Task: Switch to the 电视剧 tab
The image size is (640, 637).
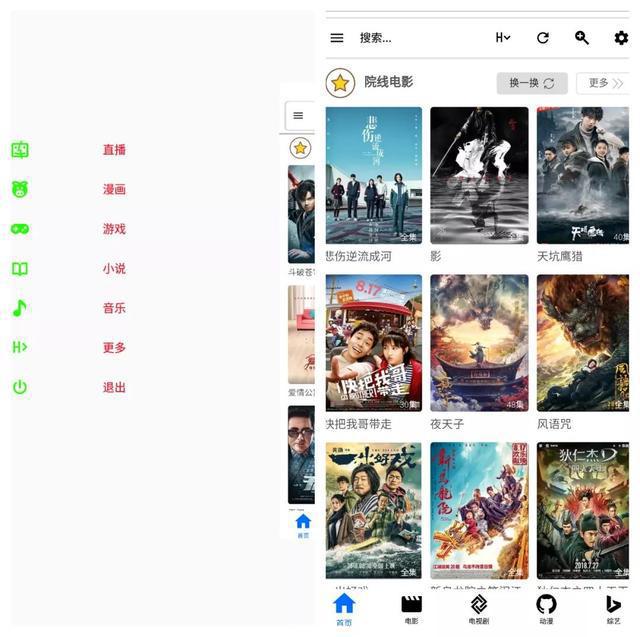Action: [x=479, y=609]
